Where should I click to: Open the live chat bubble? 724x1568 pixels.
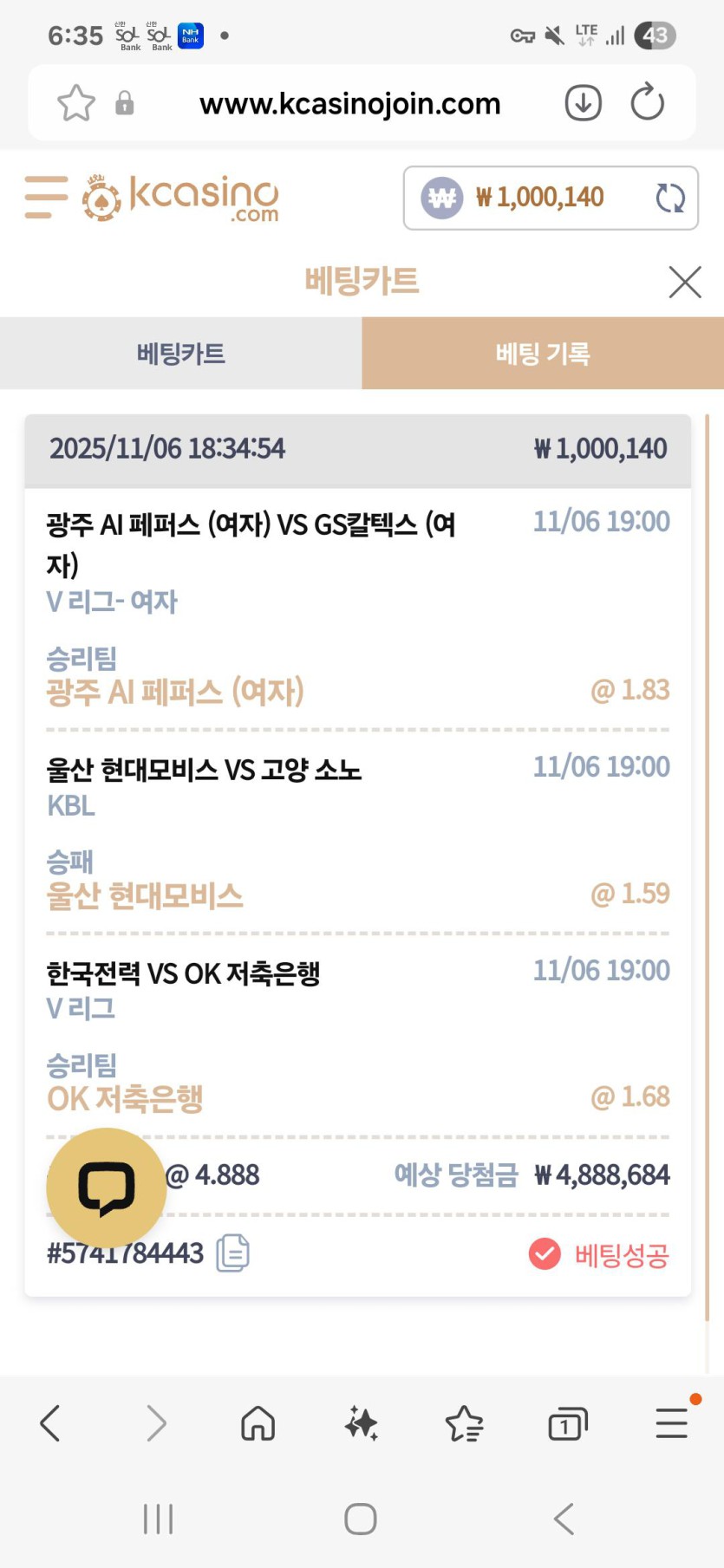pyautogui.click(x=106, y=1187)
